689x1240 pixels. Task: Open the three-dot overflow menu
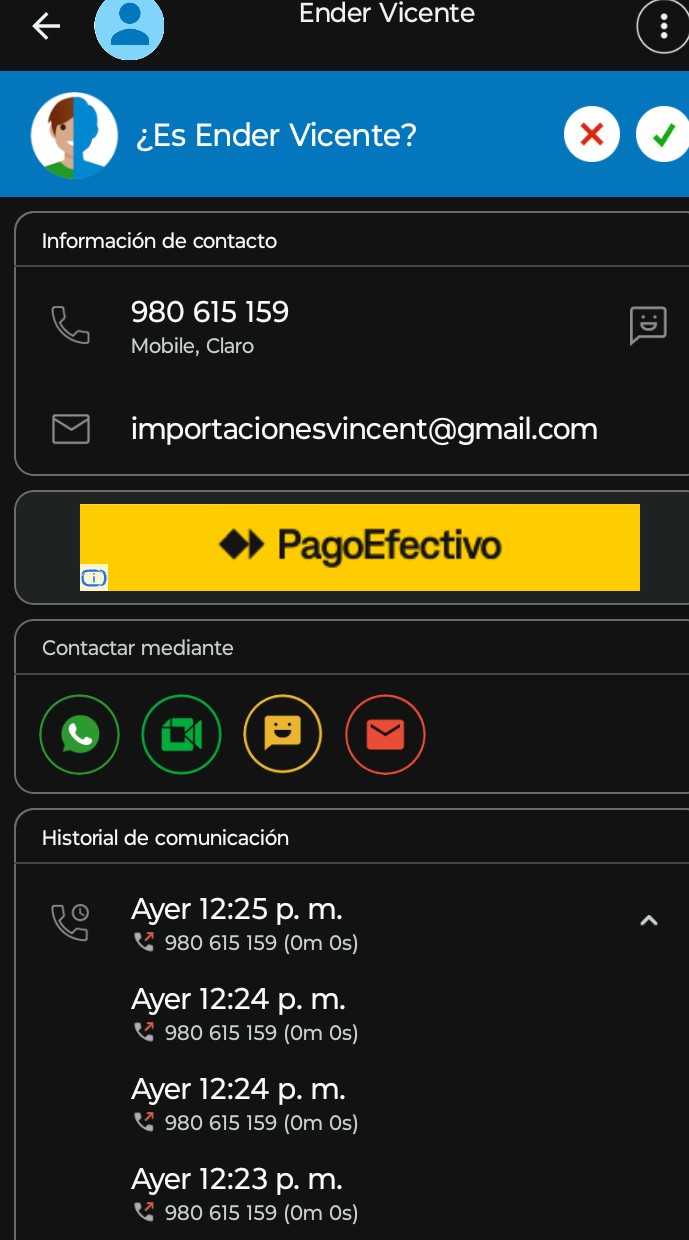(x=663, y=28)
